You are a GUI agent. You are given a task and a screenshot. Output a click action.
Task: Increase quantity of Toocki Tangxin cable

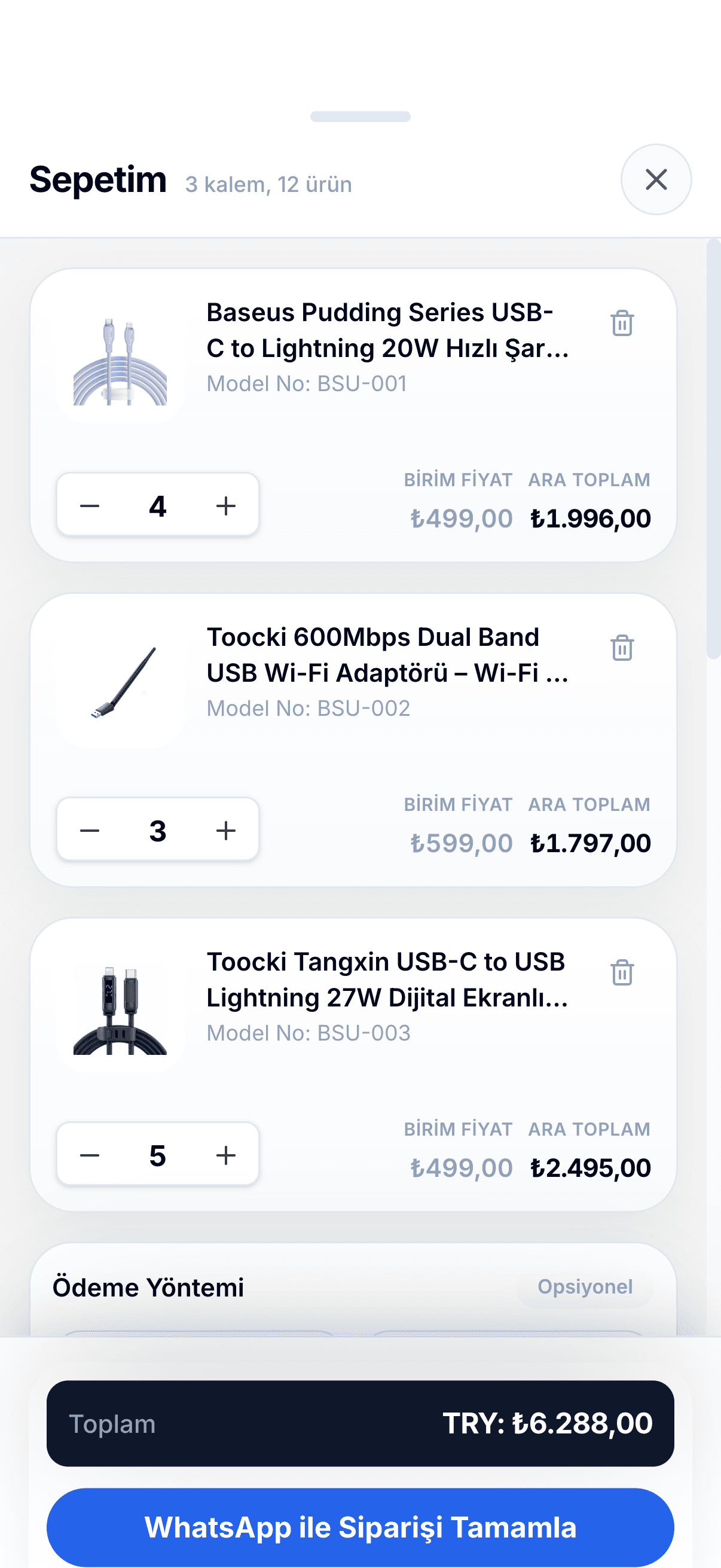226,1155
